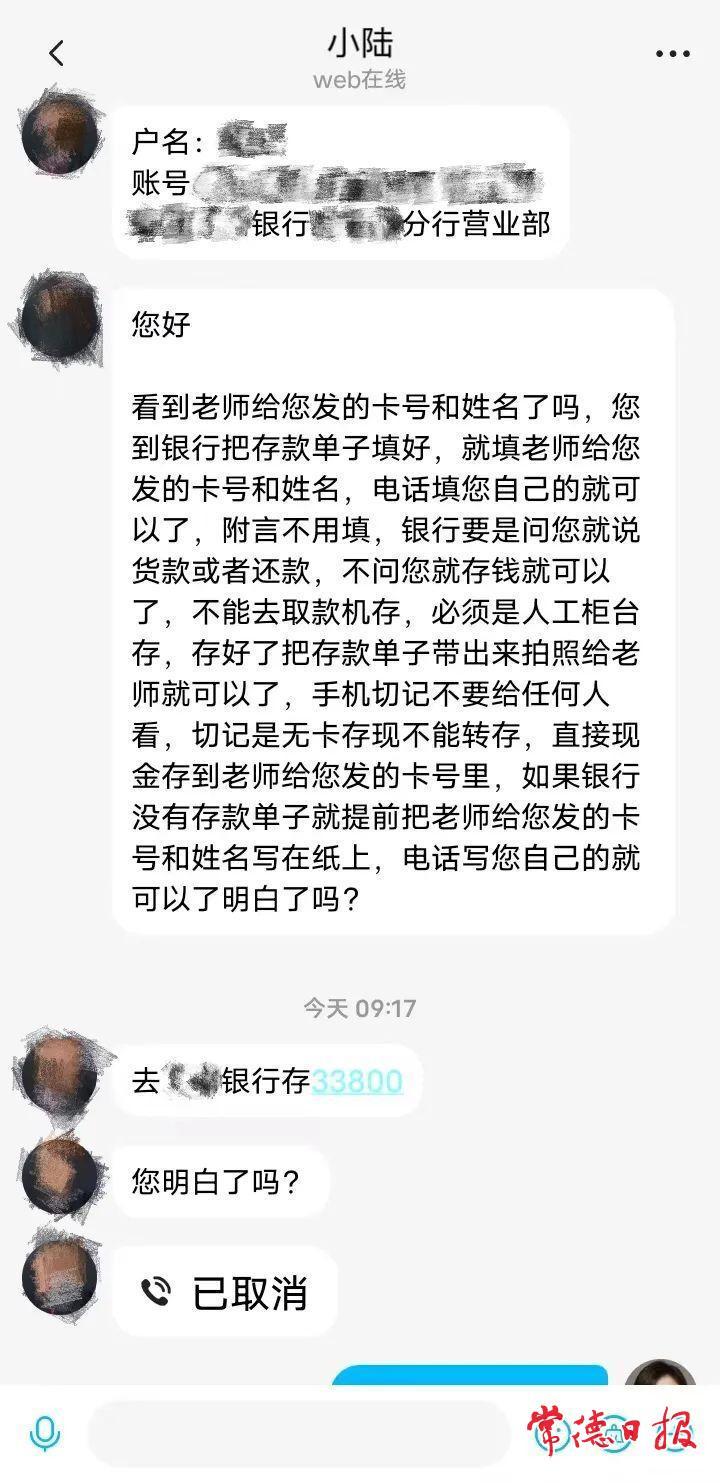Open sender's avatar beside 您明白了吗？
Viewport: 720px width, 1483px height.
pos(60,1180)
